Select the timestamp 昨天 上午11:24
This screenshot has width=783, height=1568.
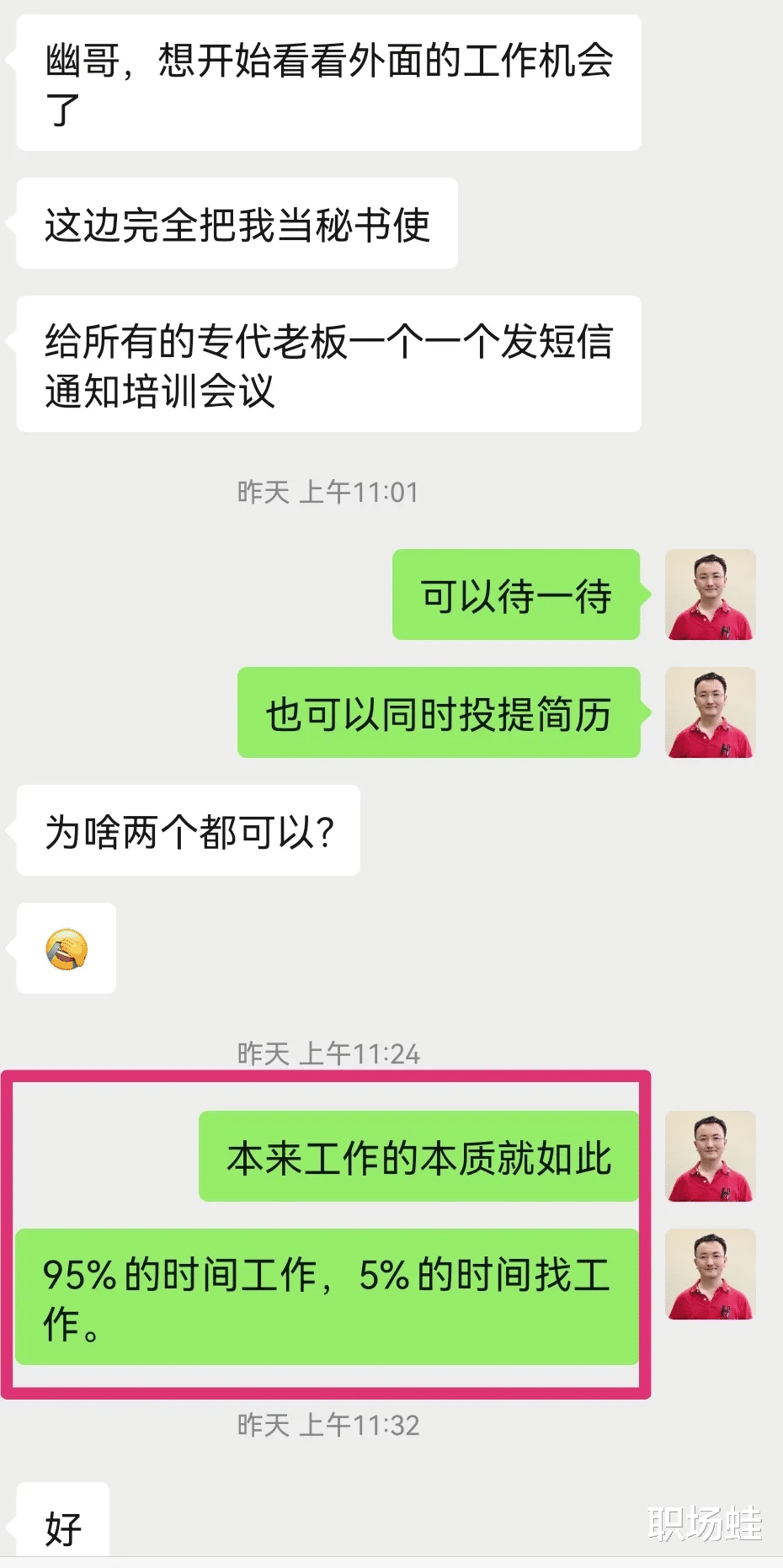pyautogui.click(x=328, y=1052)
